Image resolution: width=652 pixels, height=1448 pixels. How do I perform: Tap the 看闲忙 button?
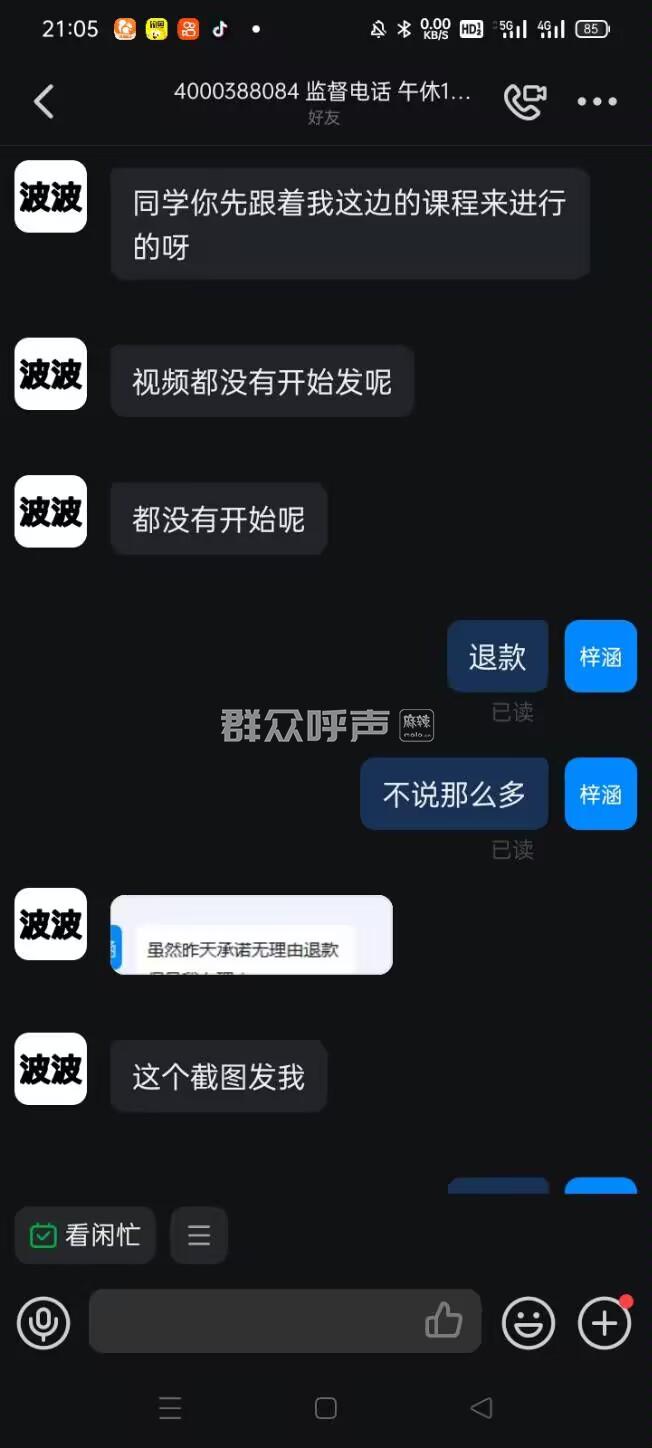tap(85, 1235)
